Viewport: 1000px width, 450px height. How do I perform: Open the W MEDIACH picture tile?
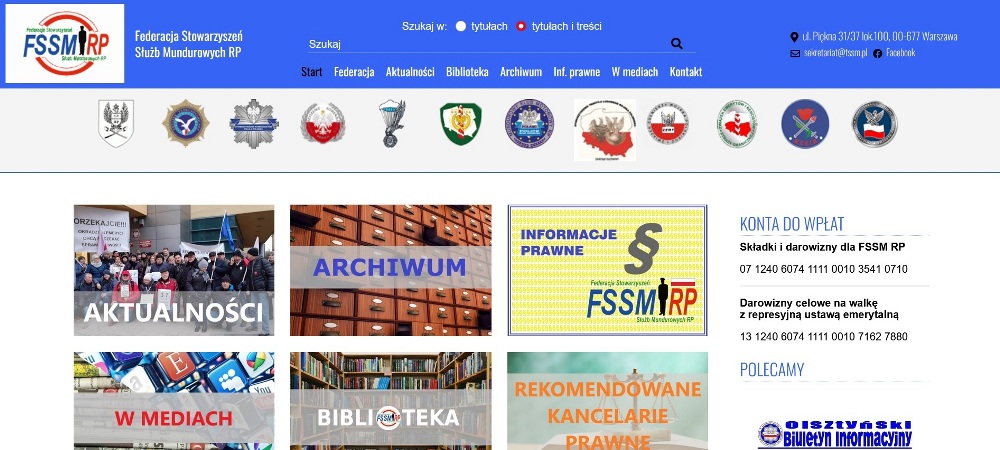(x=174, y=400)
